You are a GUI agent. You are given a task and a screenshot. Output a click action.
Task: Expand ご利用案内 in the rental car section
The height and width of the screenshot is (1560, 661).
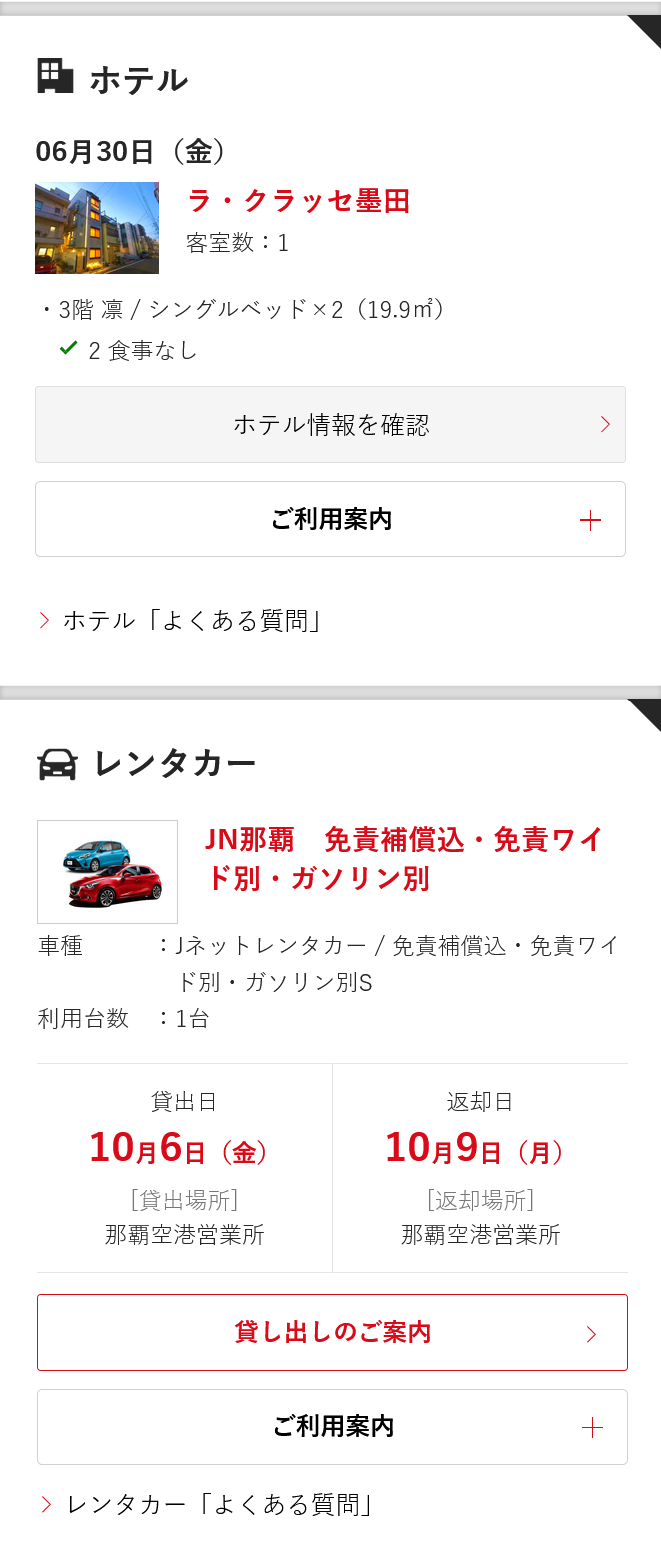[x=332, y=1427]
